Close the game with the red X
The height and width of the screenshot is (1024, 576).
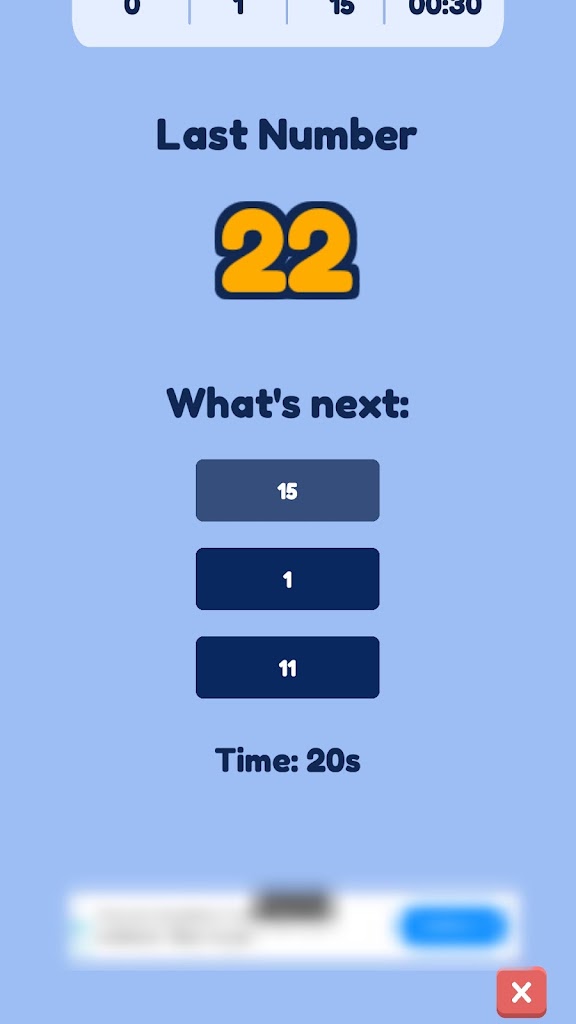521,992
